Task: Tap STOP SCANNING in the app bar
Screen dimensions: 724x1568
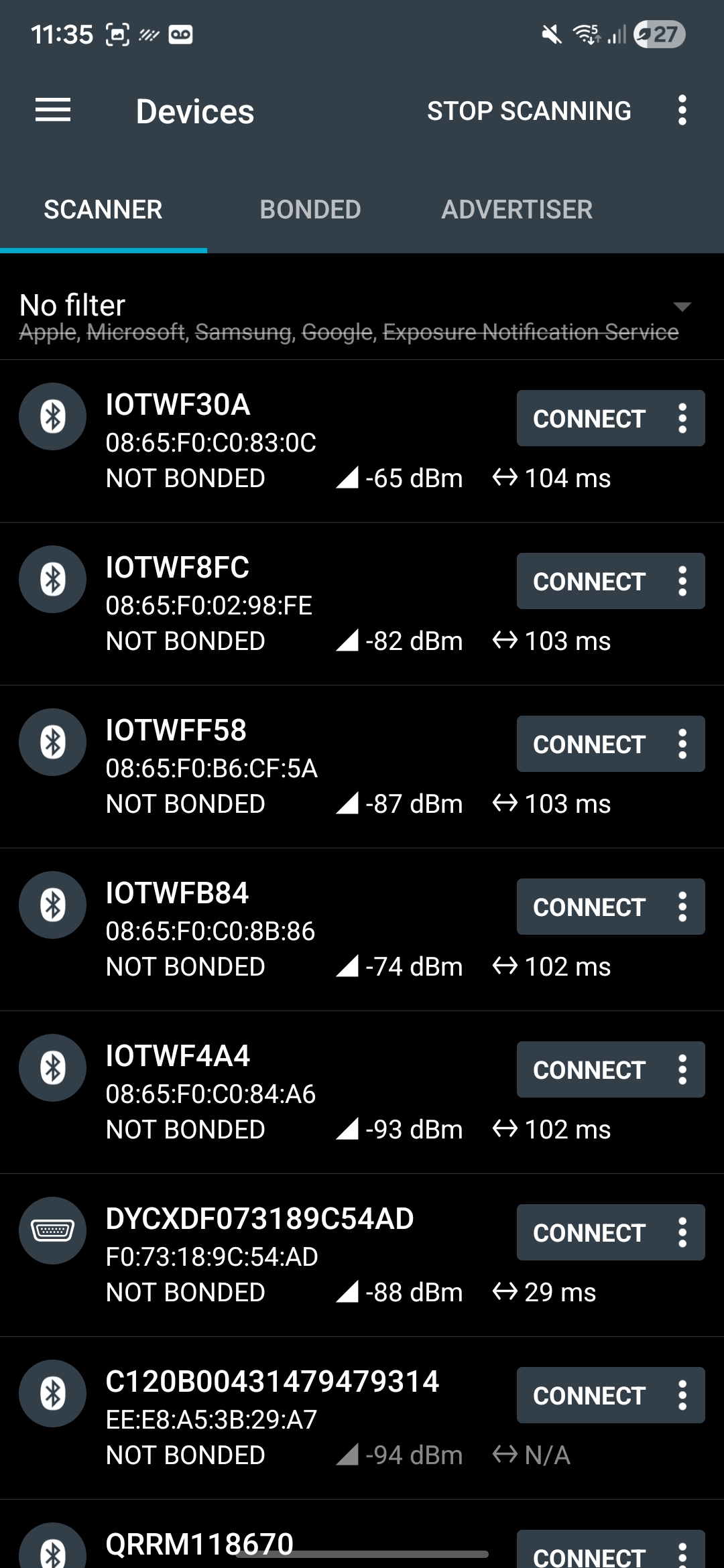Action: (x=529, y=111)
